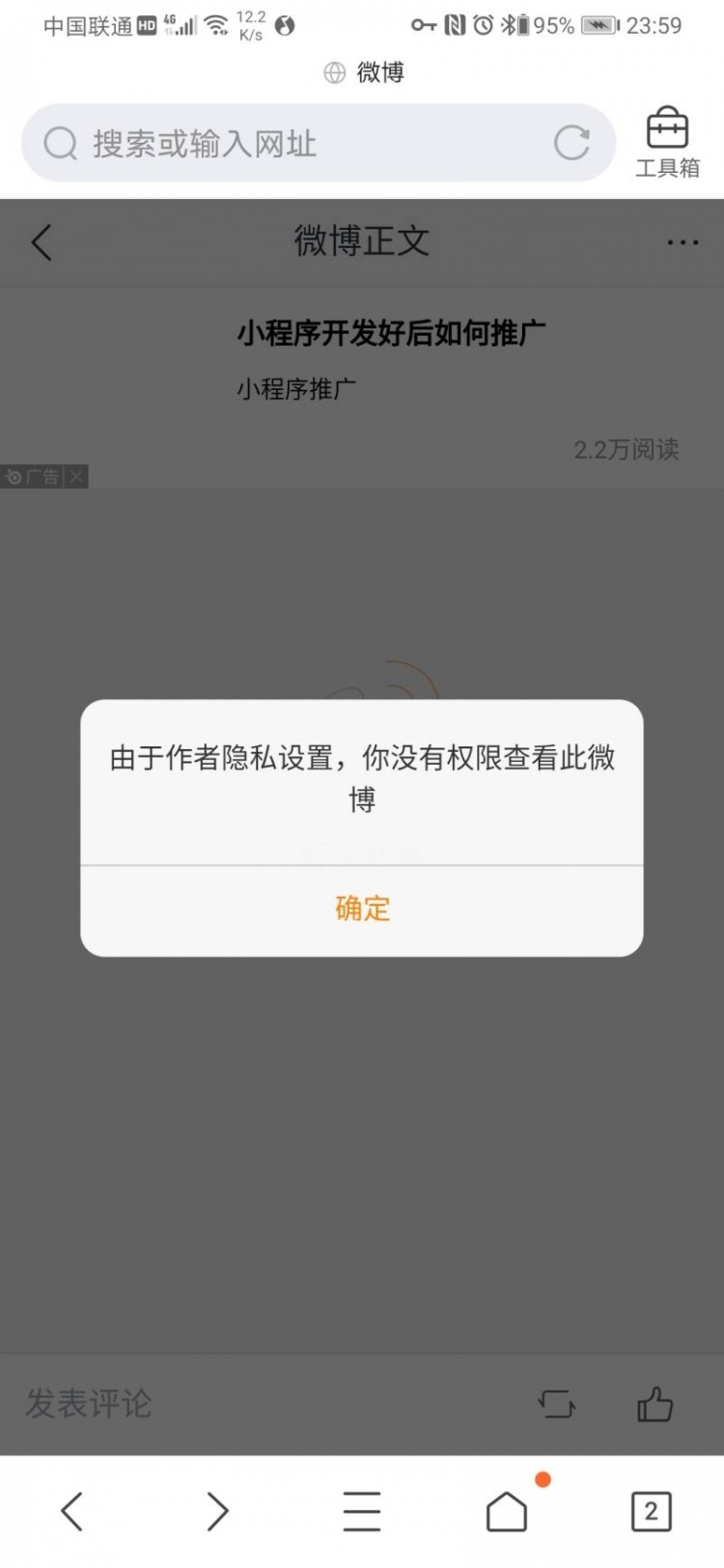The width and height of the screenshot is (724, 1568).
Task: Open the browser menu
Action: tap(362, 1511)
